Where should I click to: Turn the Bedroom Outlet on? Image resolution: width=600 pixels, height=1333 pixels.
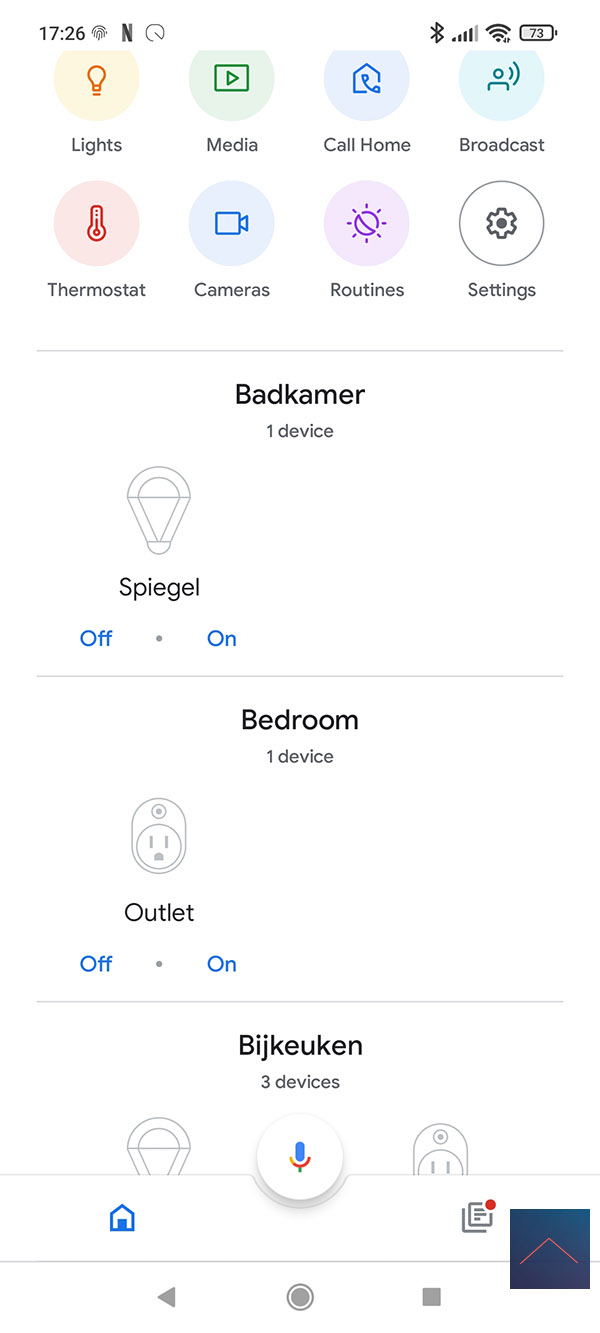(x=222, y=964)
